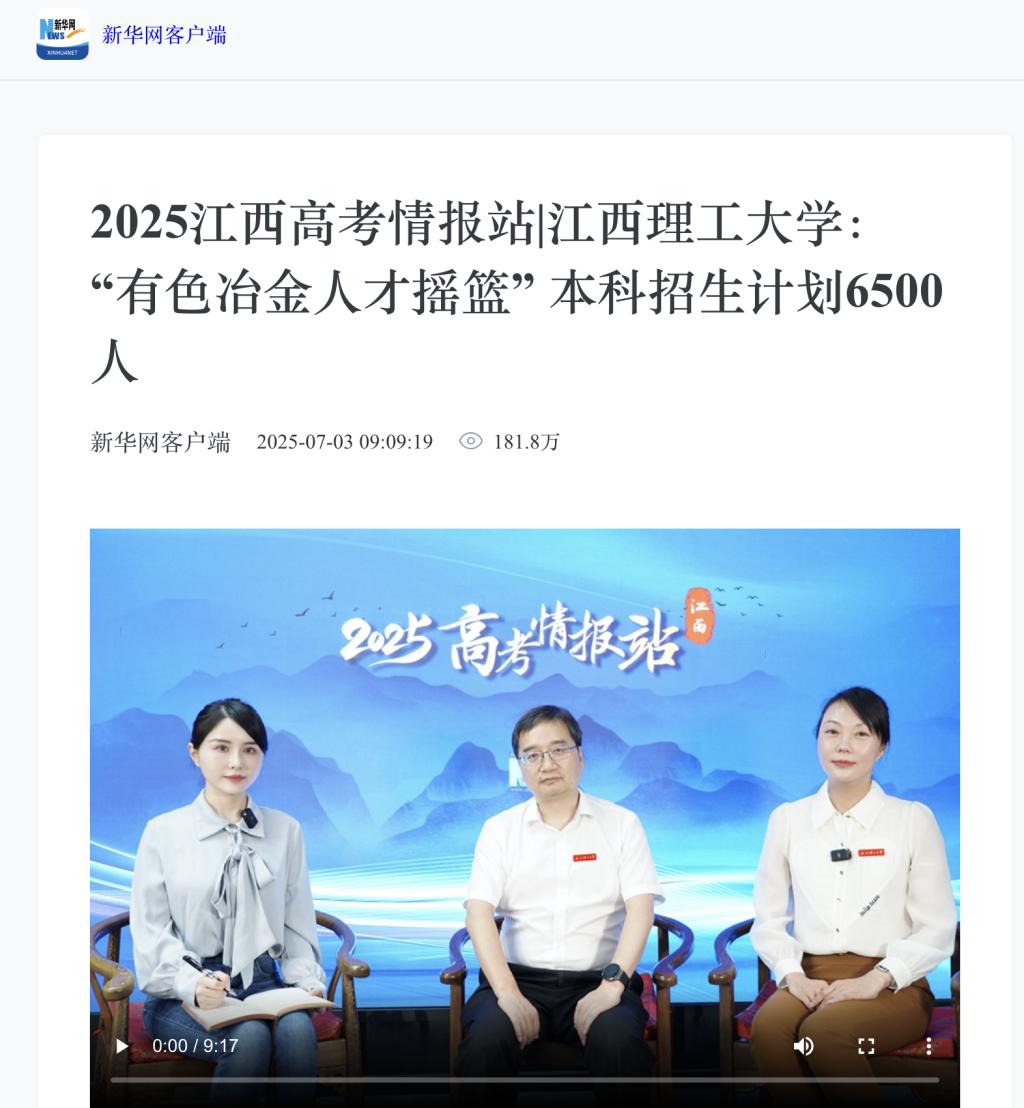
Task: Open 新华网客户端 header link
Action: point(164,35)
